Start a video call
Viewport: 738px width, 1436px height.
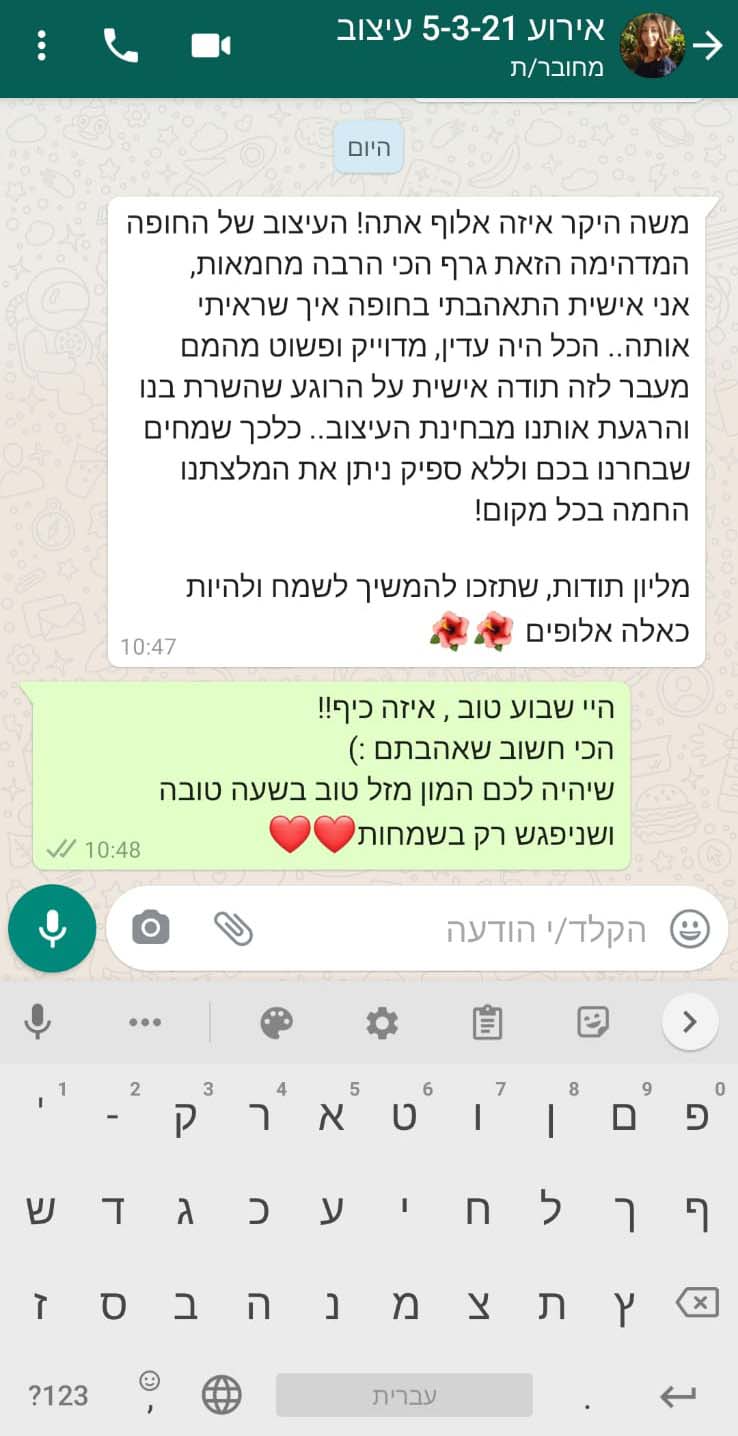click(x=211, y=46)
